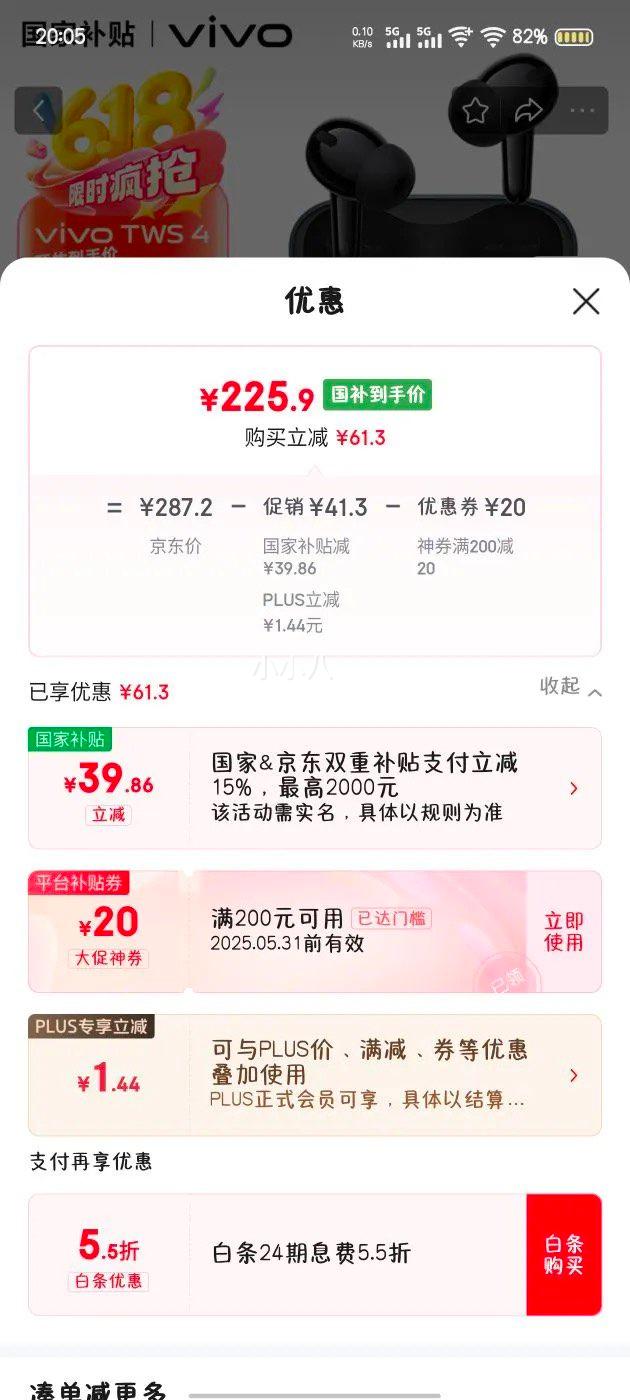Screen dimensions: 630x1400
Task: Favorite the product with the star icon
Action: click(475, 111)
